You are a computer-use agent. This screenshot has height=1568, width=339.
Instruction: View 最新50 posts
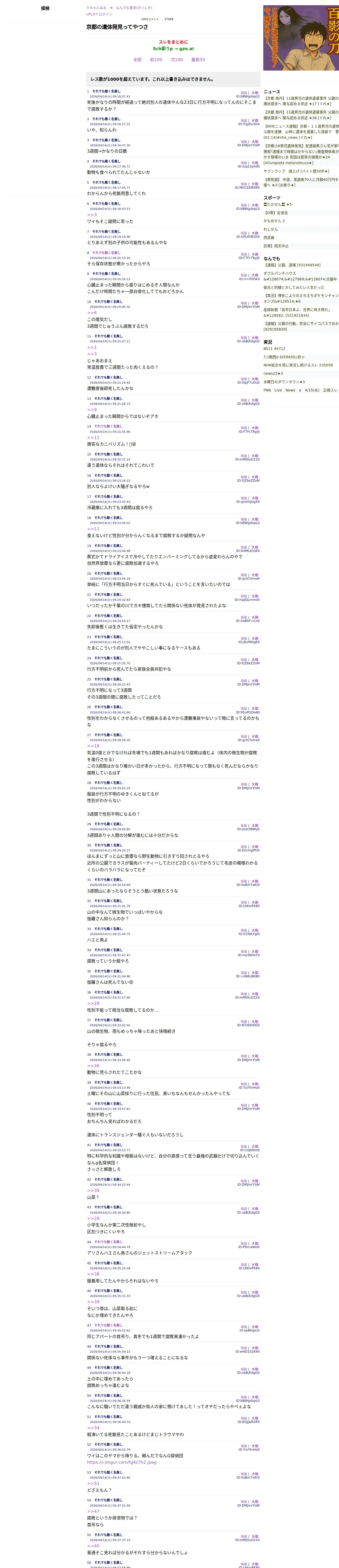click(198, 60)
